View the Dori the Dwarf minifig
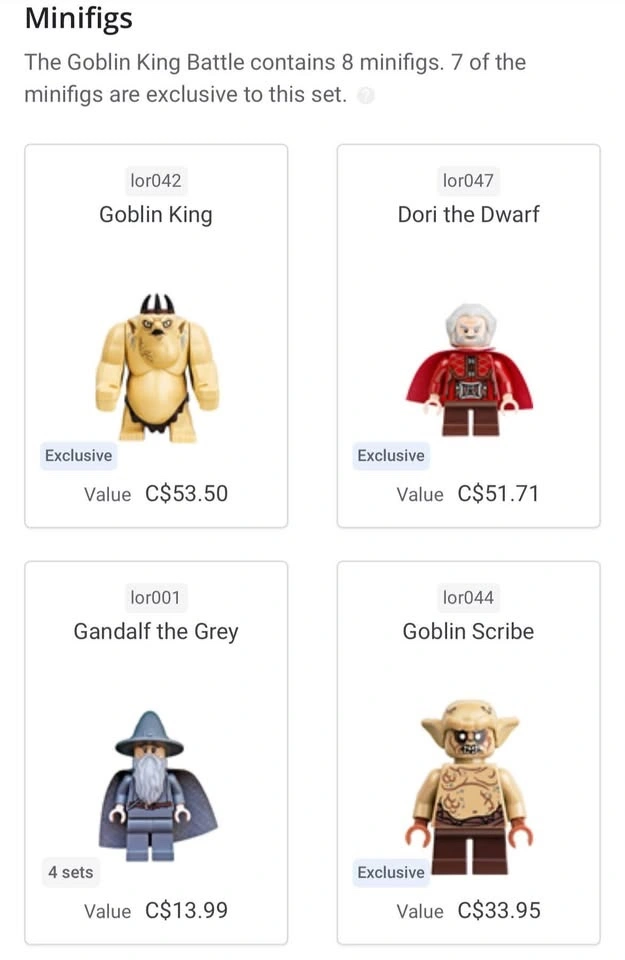The image size is (625, 960). tap(468, 336)
